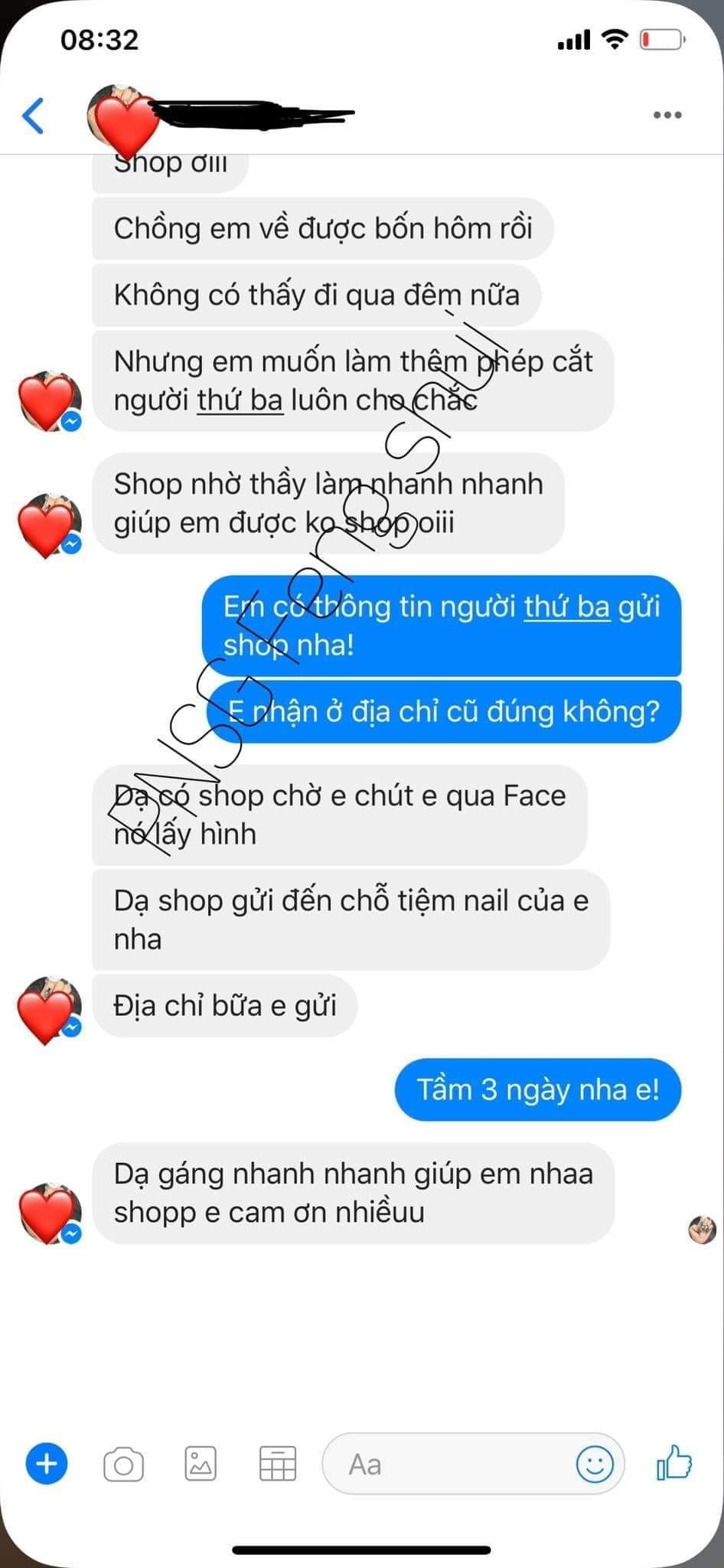
Task: Open the three-dot conversation options
Action: coord(667,116)
